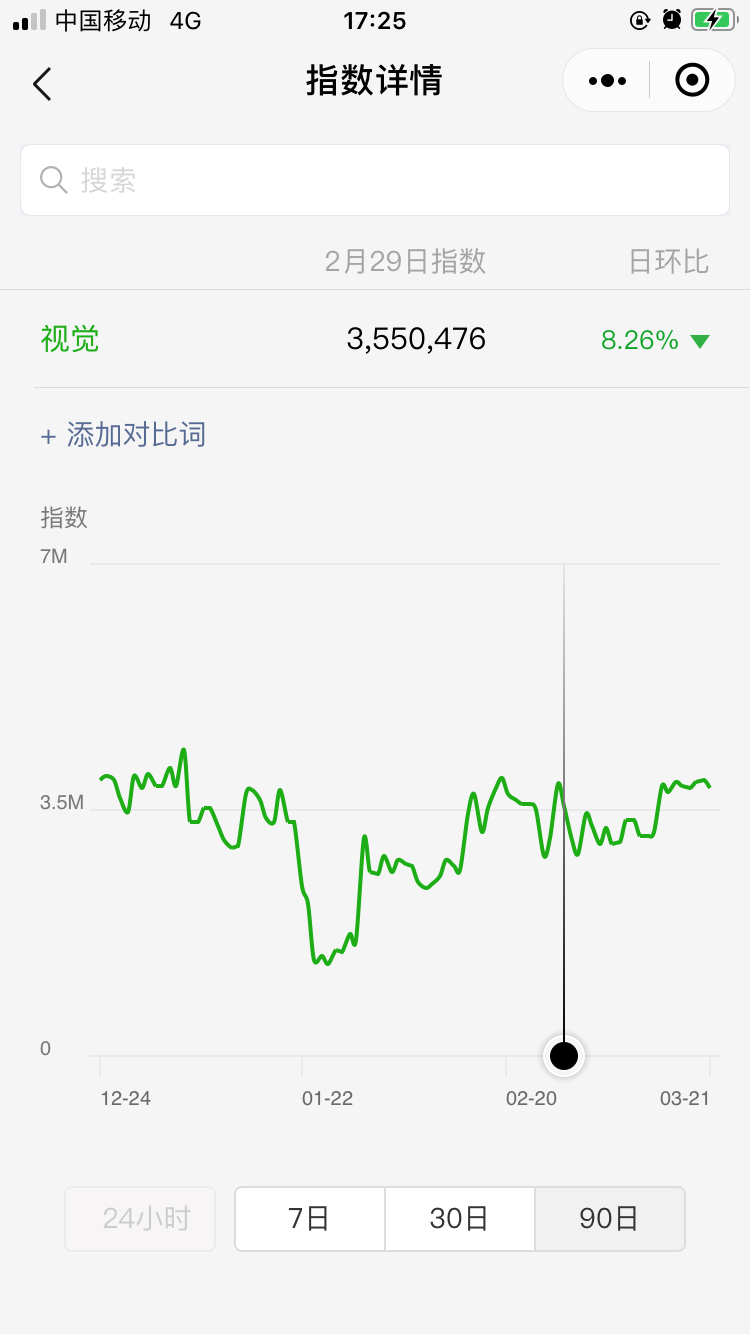Click the magnifying glass search icon
Screen dimensions: 750x1334
pos(53,180)
